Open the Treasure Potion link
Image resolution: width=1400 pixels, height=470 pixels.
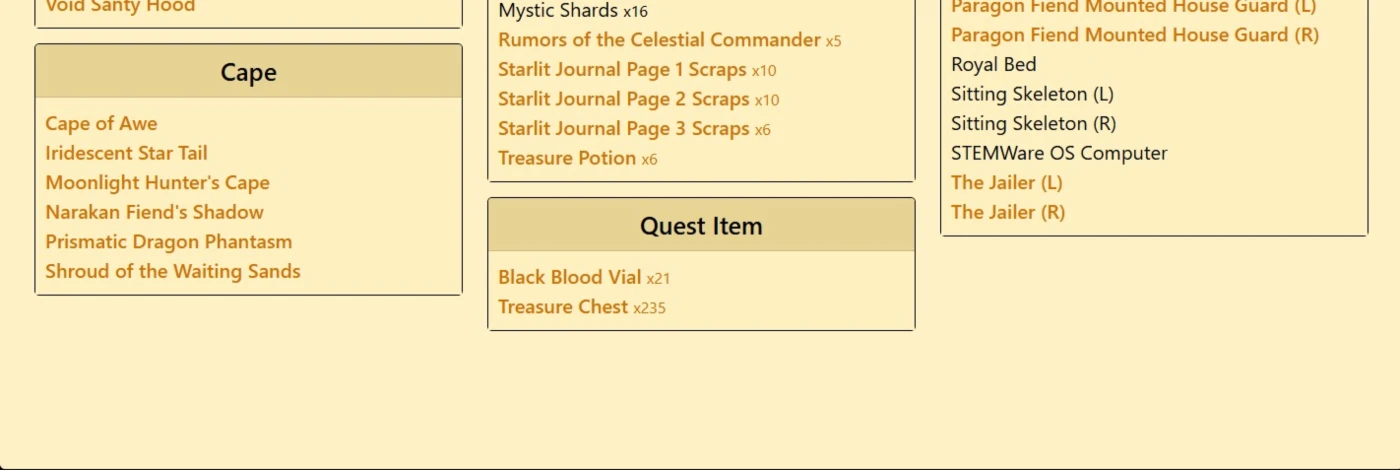pyautogui.click(x=567, y=158)
